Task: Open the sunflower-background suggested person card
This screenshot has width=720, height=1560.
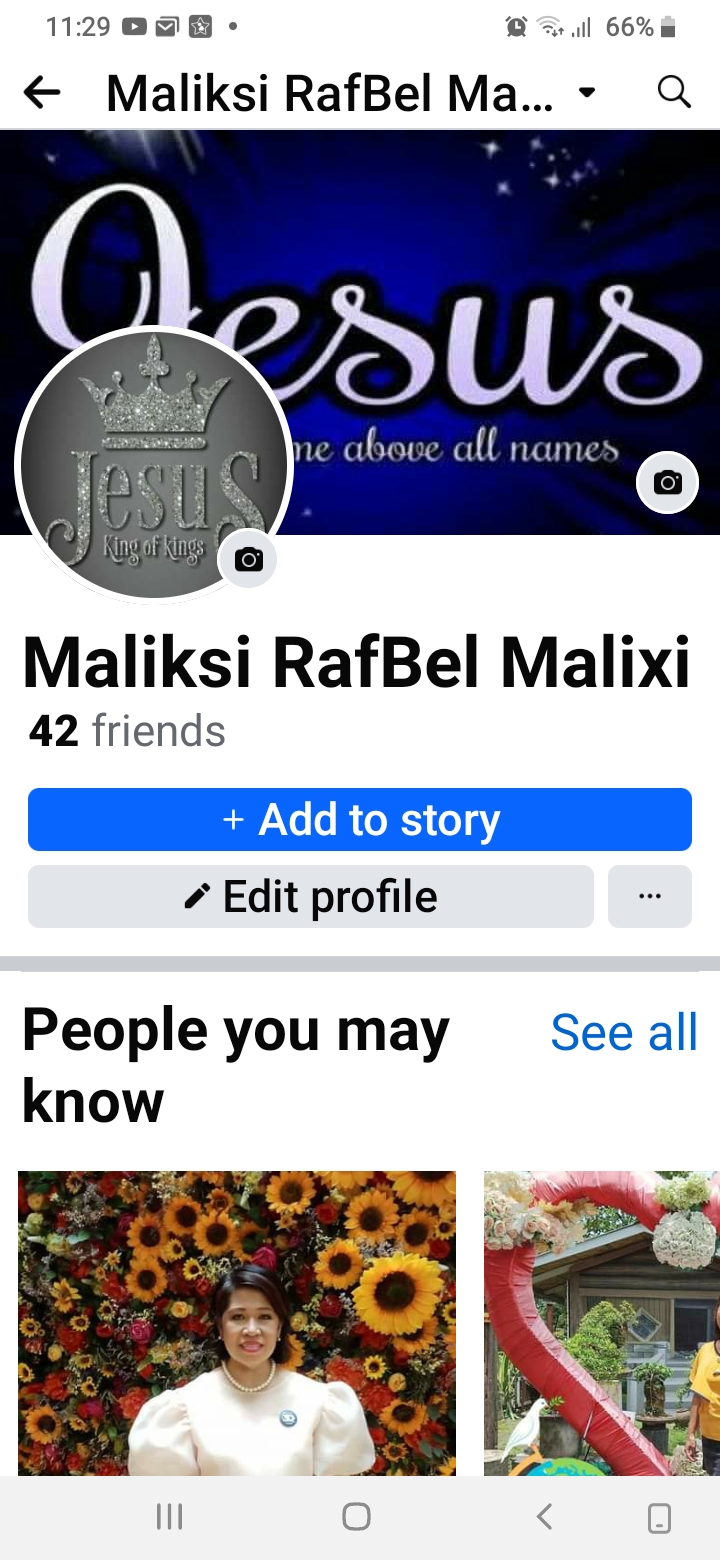Action: pos(237,1323)
